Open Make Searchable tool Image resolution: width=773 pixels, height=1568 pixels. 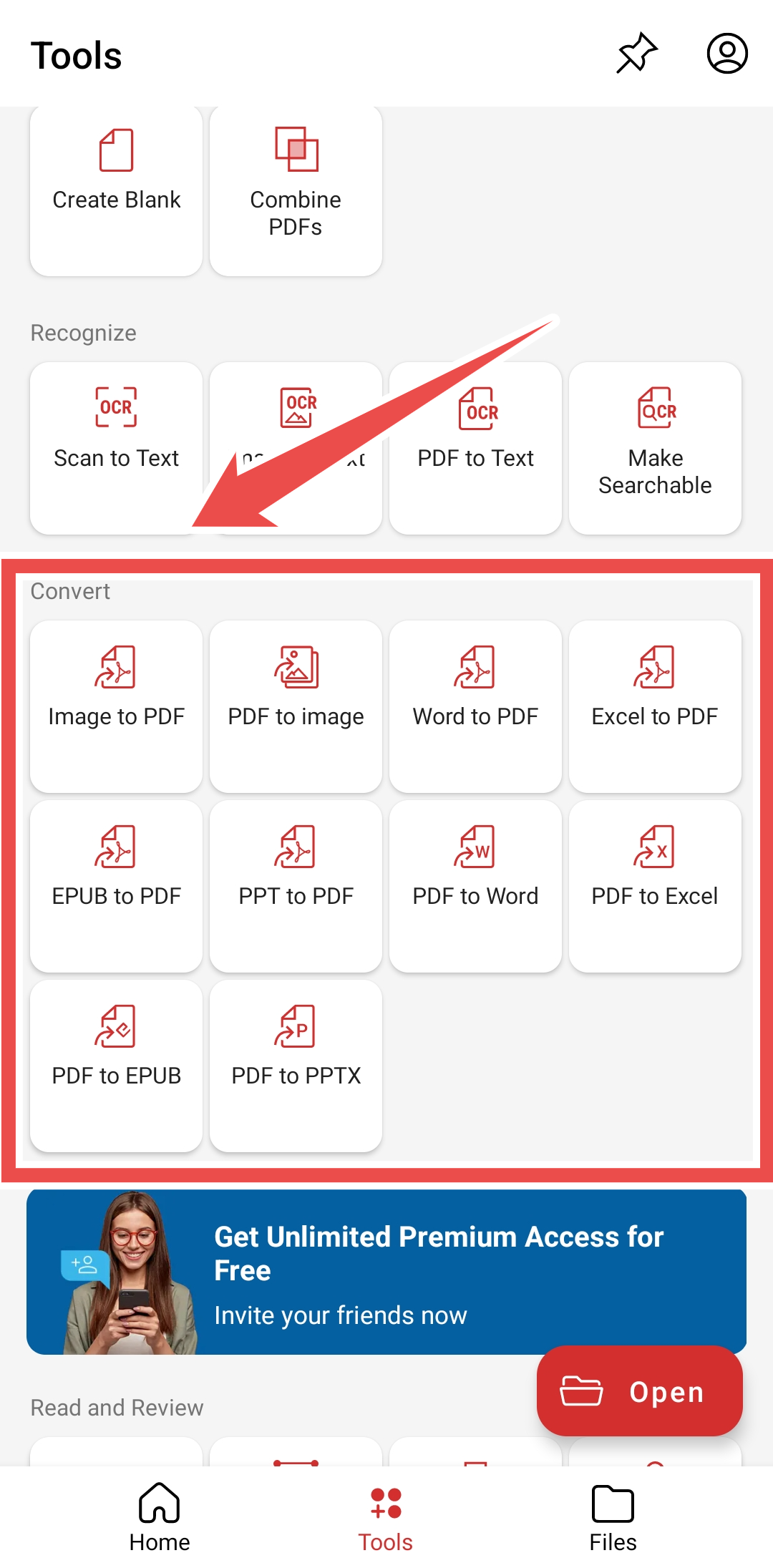(655, 447)
